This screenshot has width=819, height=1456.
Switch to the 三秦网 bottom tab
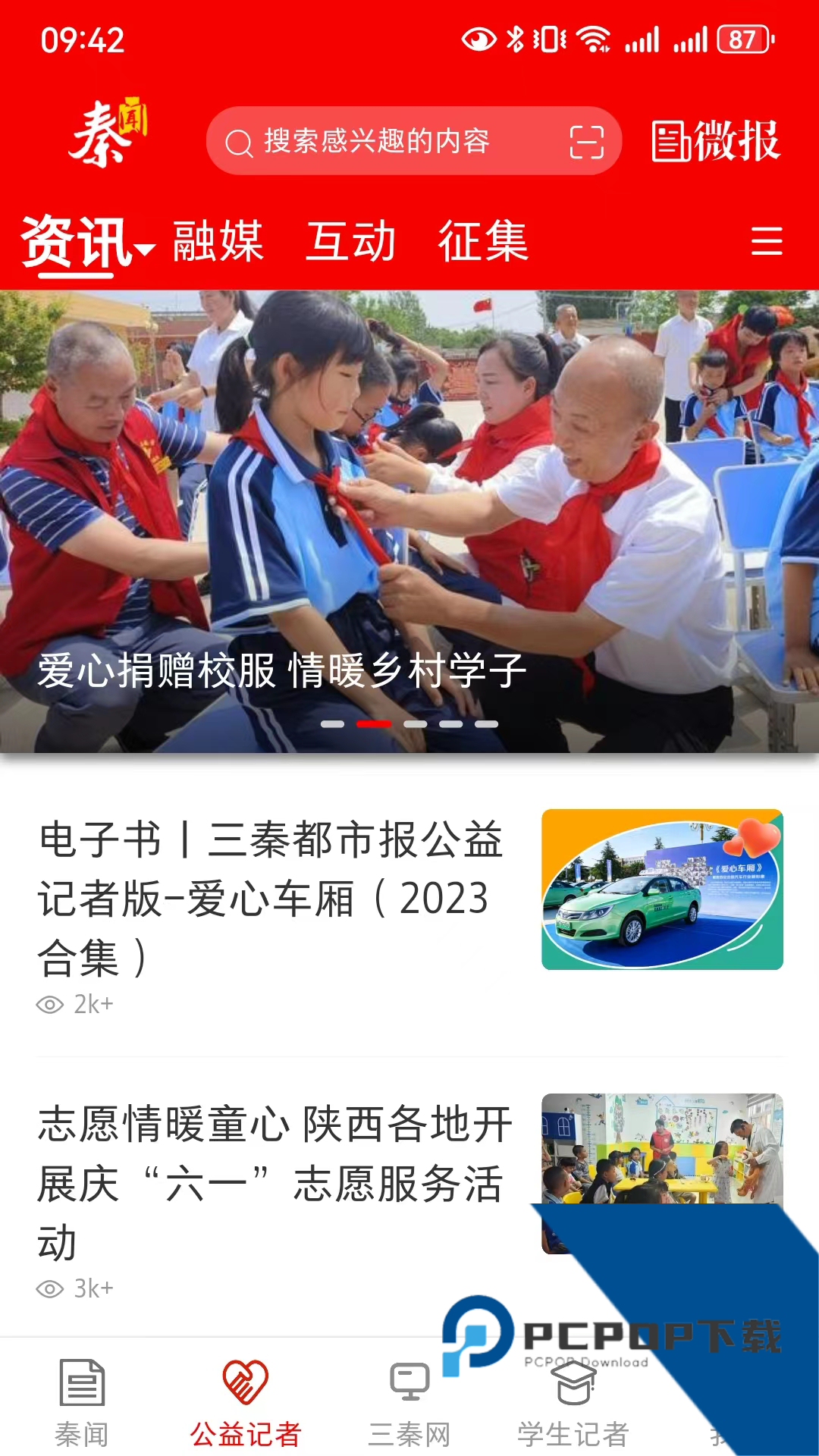coord(409,1403)
